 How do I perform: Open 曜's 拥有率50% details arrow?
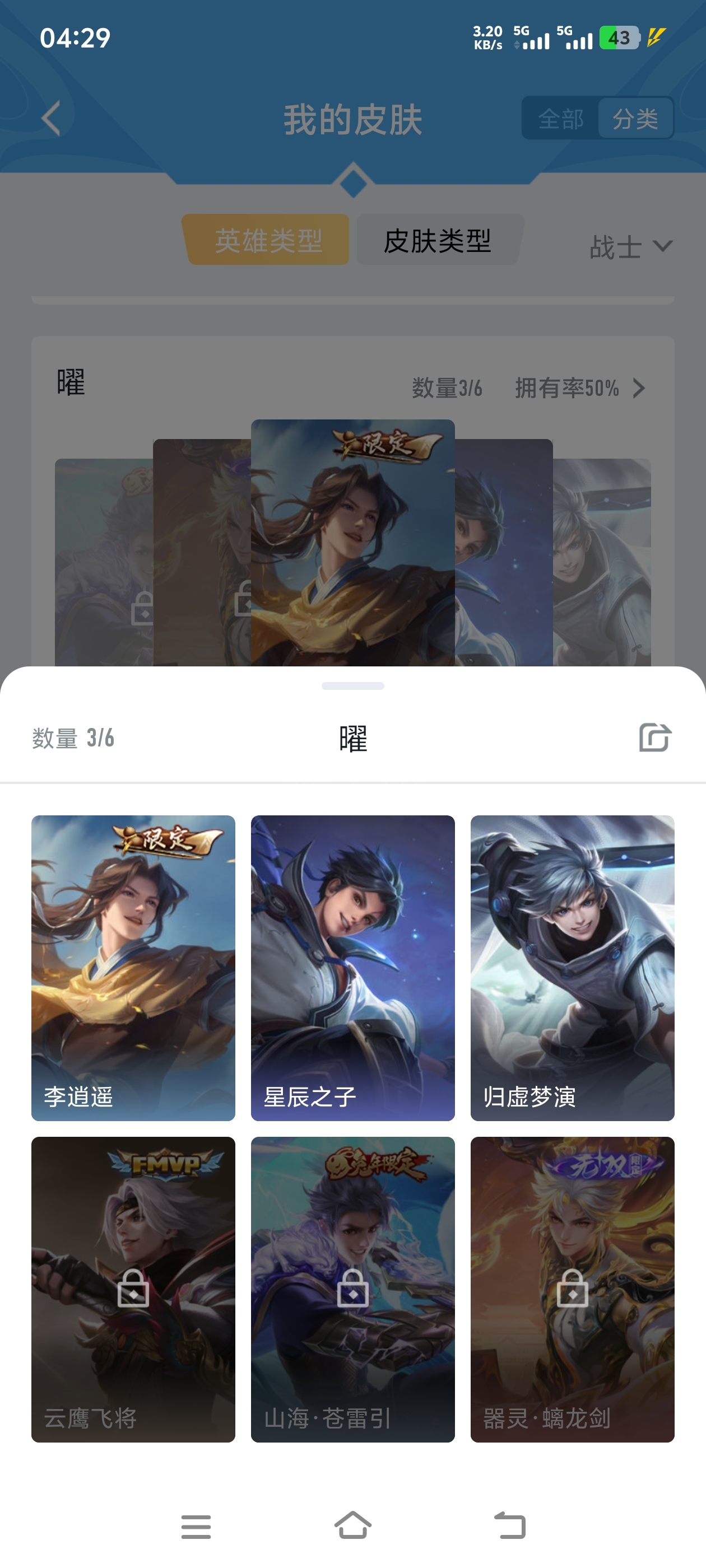(x=638, y=388)
